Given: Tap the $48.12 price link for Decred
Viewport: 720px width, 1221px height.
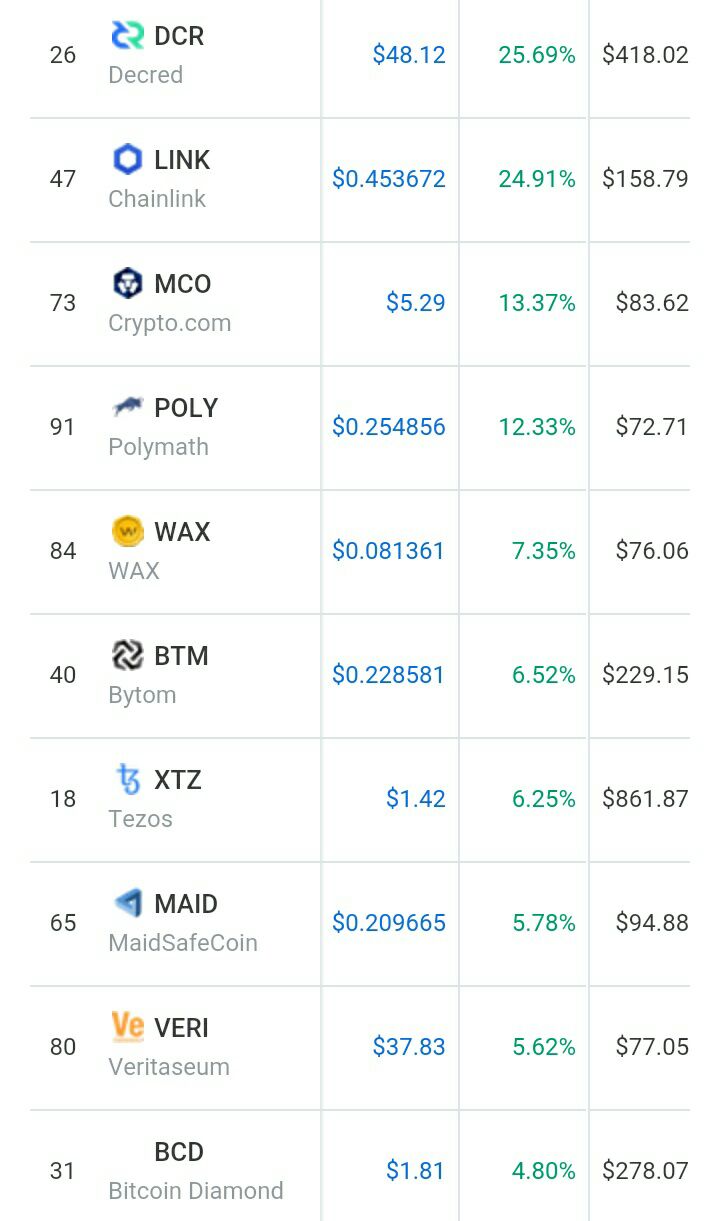Looking at the screenshot, I should tap(409, 55).
